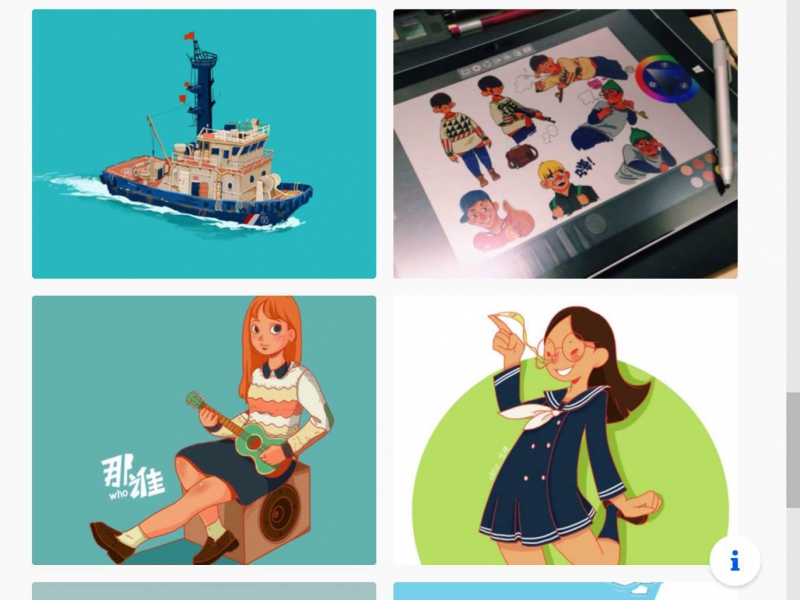
Task: Open the tugboat ship illustration
Action: [204, 144]
